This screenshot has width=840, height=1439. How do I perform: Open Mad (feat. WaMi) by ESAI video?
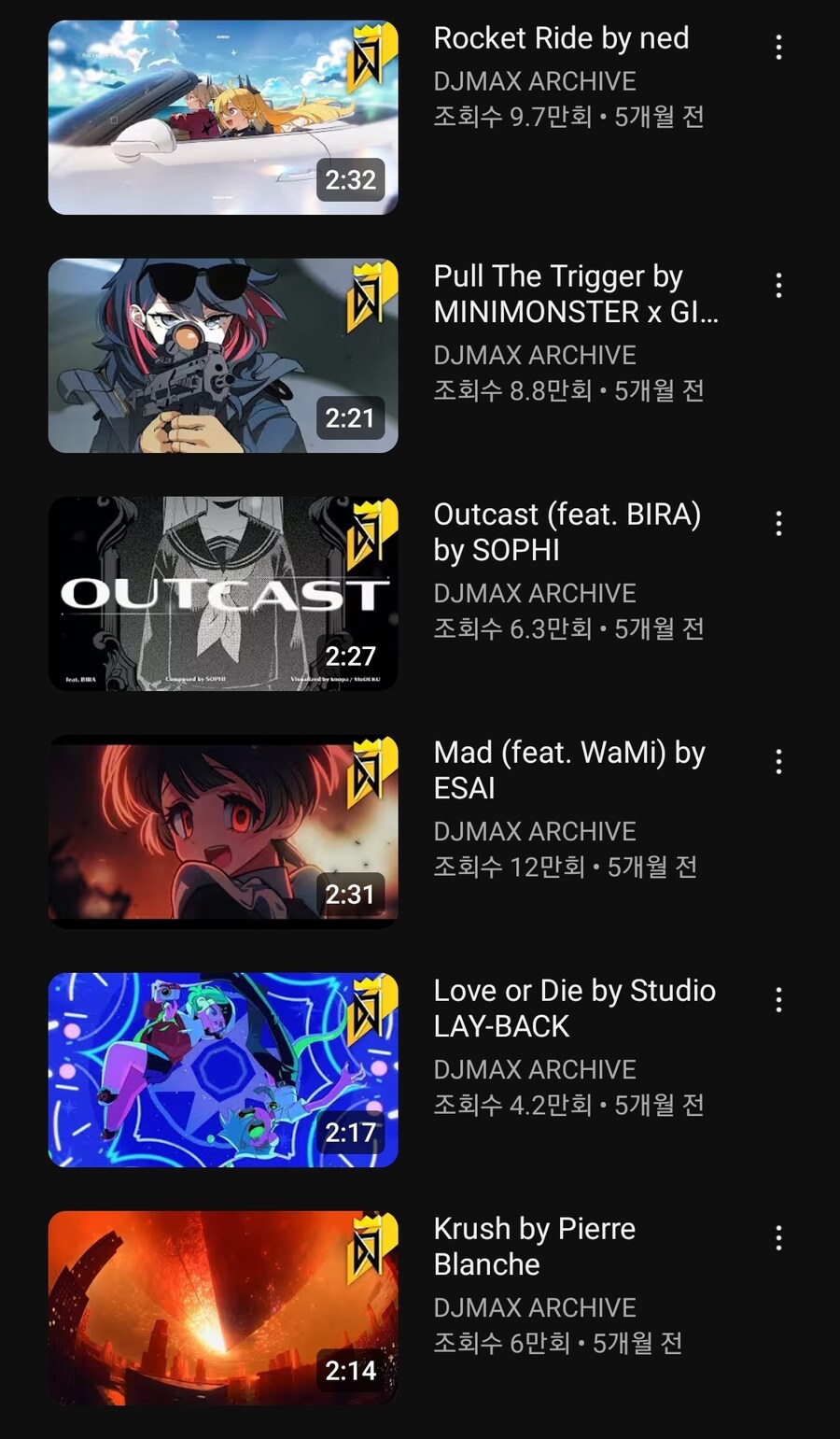(223, 832)
